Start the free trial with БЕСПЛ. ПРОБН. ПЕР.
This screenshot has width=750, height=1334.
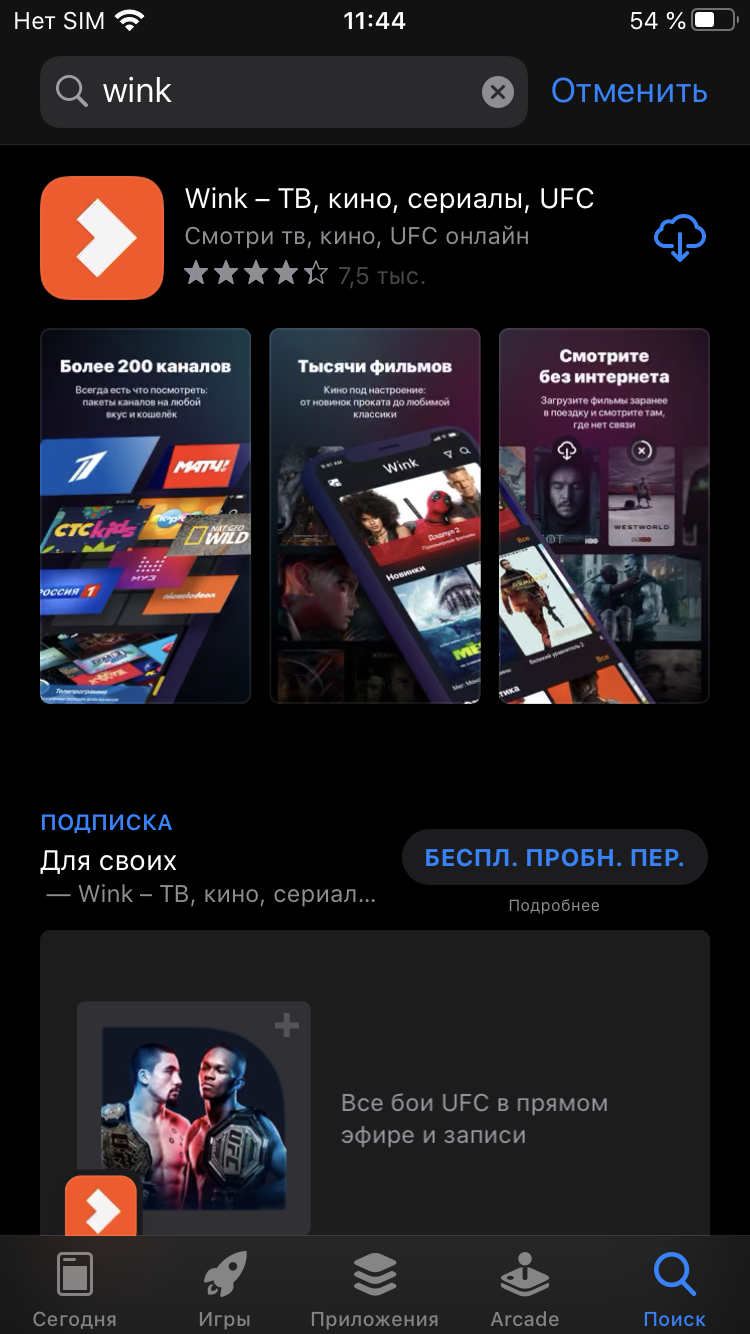(x=554, y=858)
